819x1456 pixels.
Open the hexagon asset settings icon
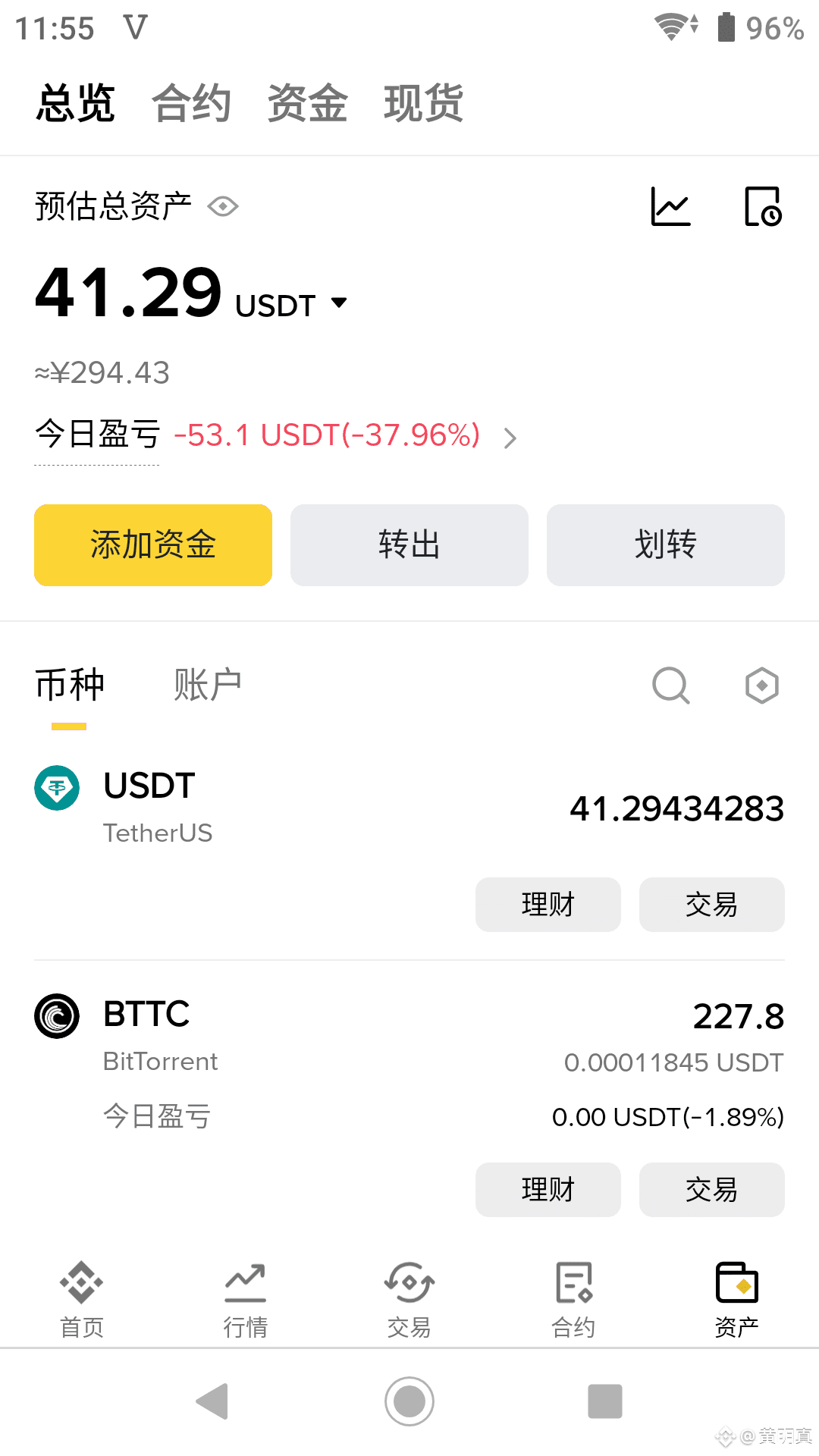(762, 686)
